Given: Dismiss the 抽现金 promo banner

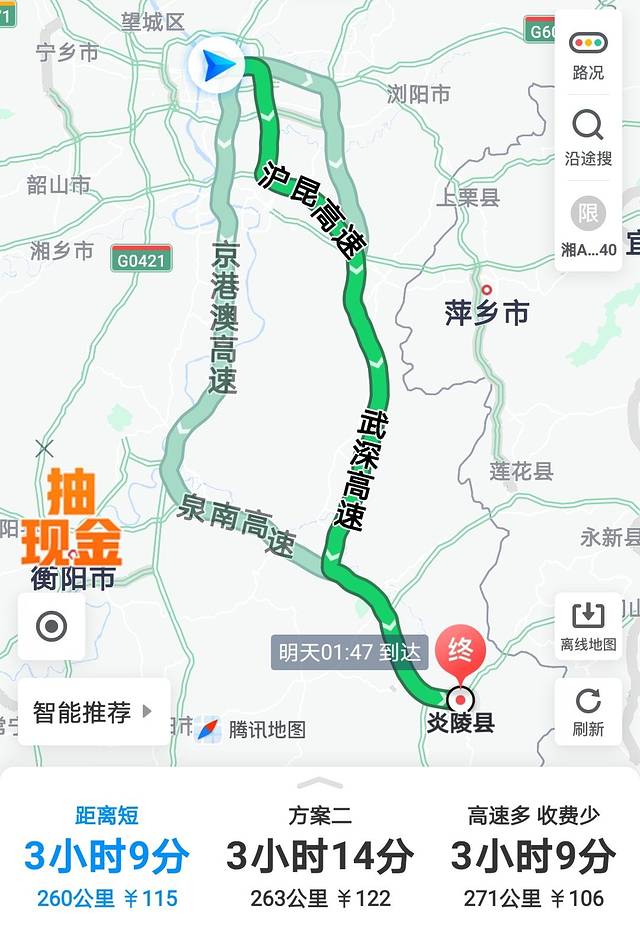Looking at the screenshot, I should tap(44, 448).
